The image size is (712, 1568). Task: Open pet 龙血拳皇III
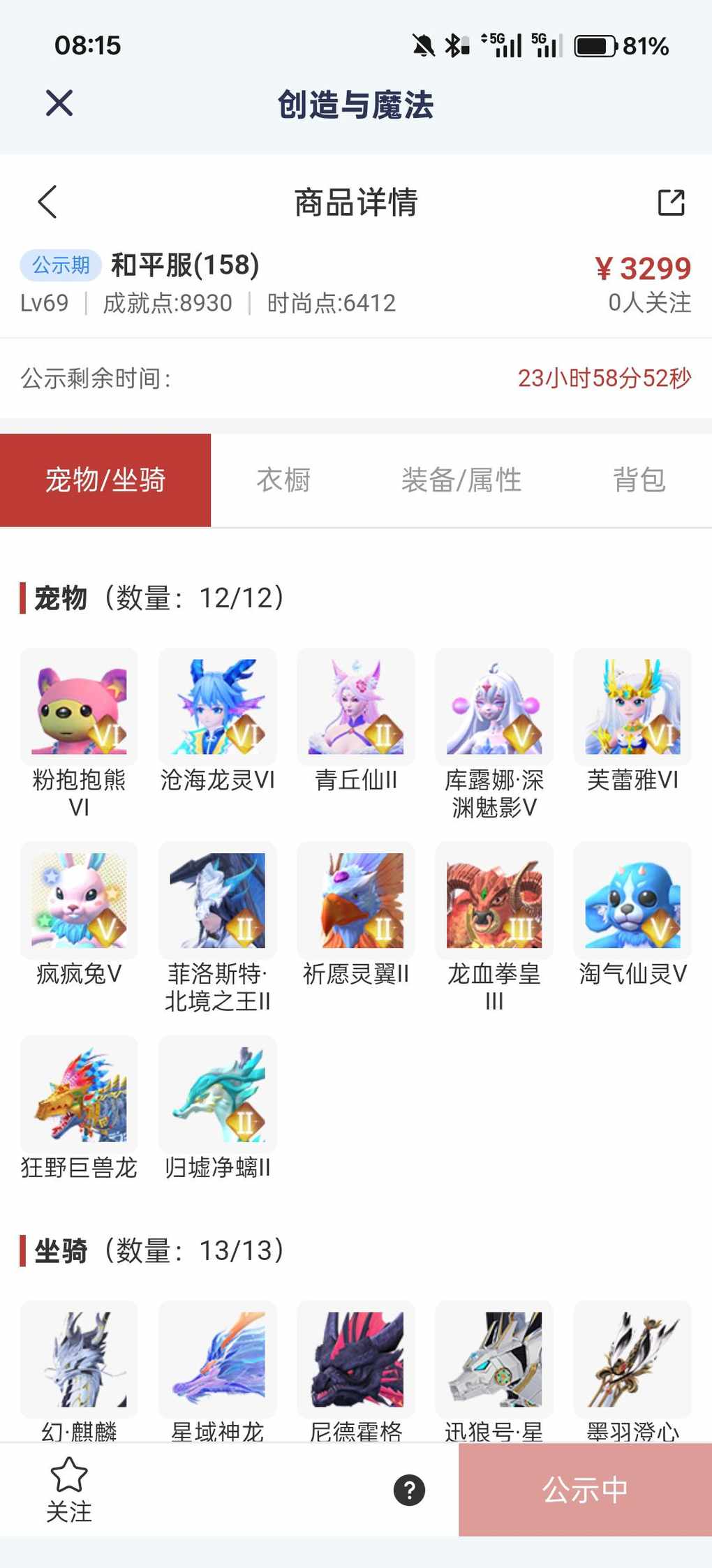point(494,901)
